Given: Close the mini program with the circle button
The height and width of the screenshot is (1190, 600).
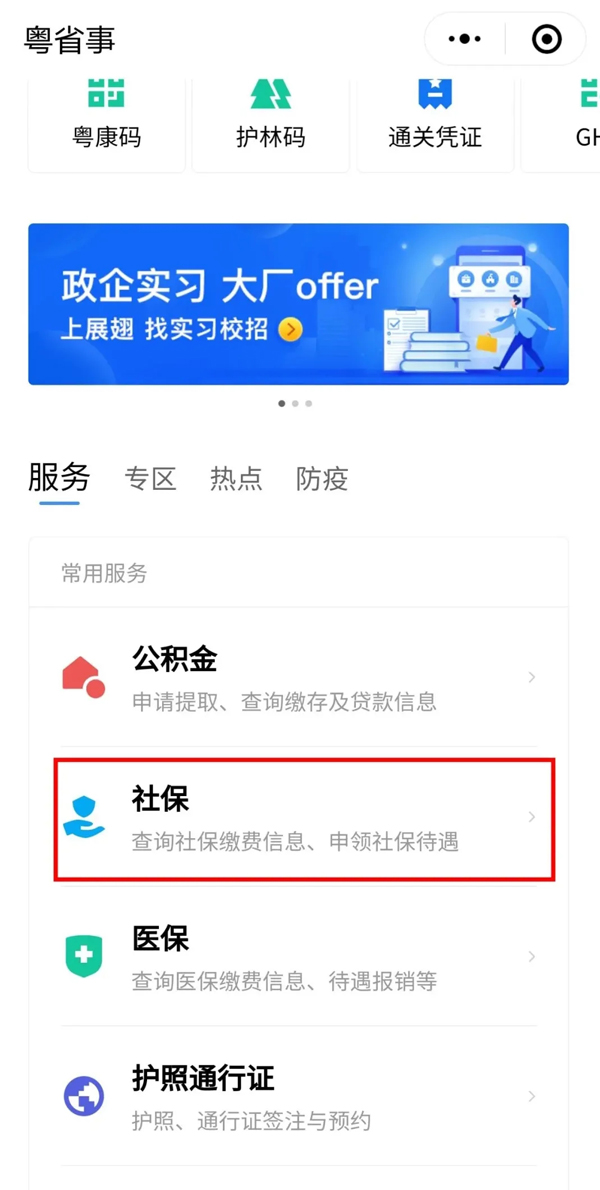Looking at the screenshot, I should pyautogui.click(x=547, y=40).
